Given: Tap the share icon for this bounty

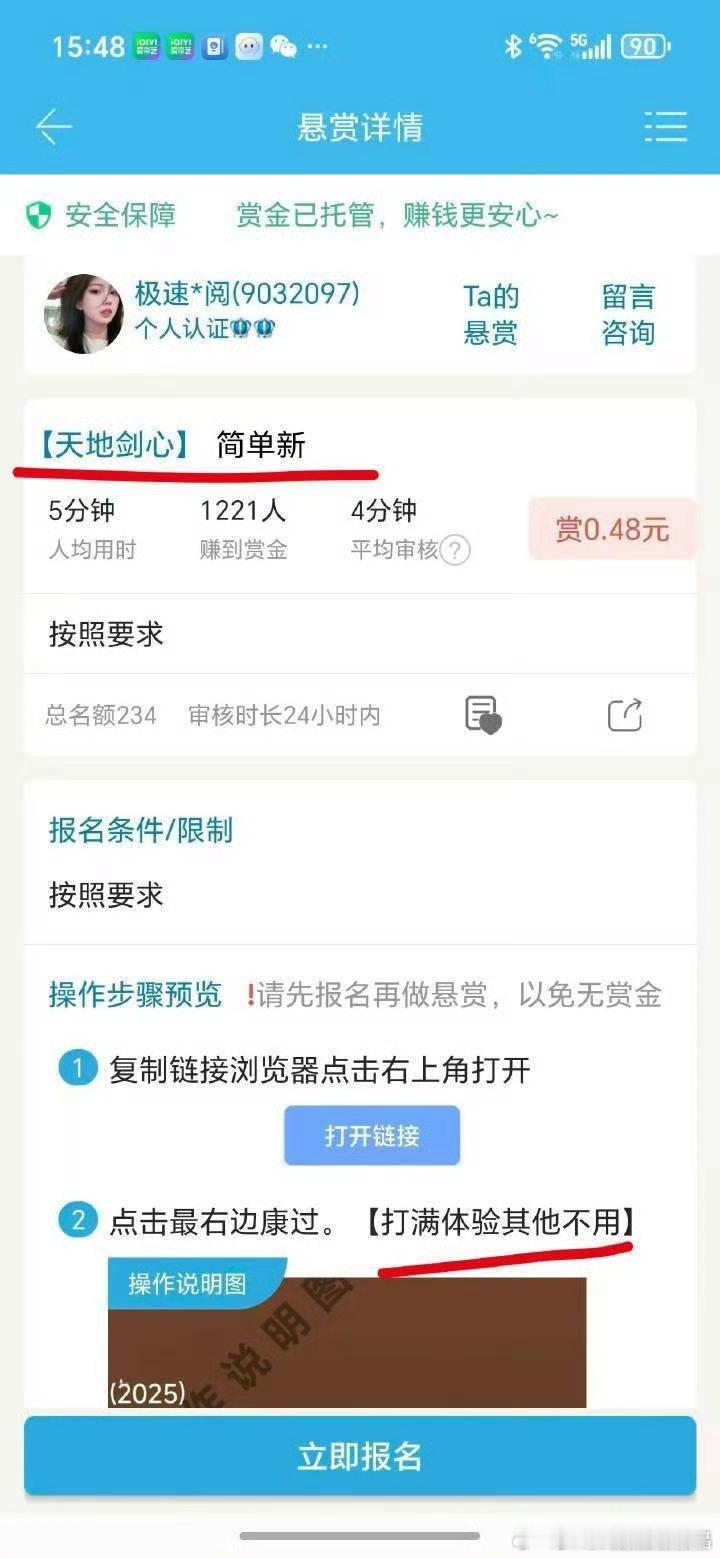Looking at the screenshot, I should coord(625,713).
